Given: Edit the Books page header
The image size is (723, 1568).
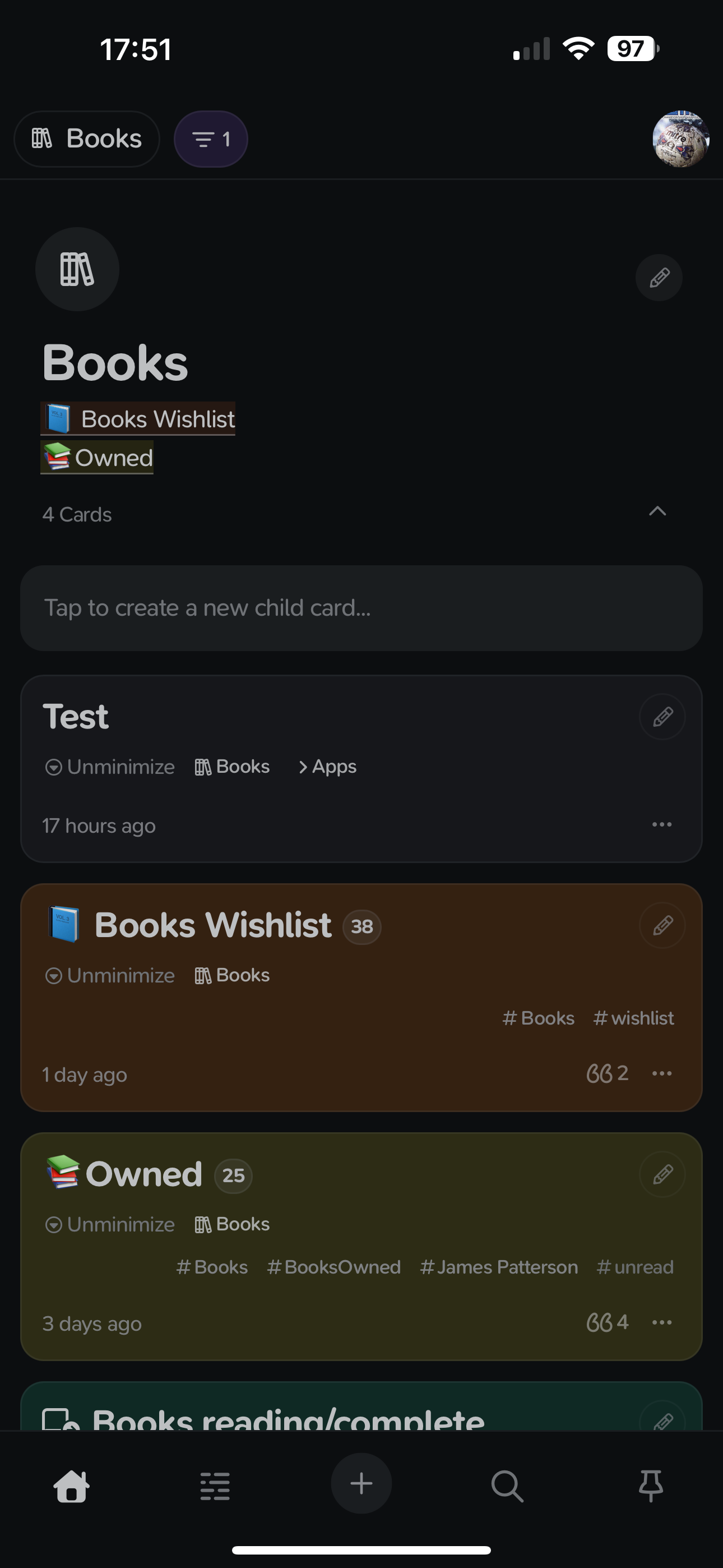Looking at the screenshot, I should coord(659,278).
